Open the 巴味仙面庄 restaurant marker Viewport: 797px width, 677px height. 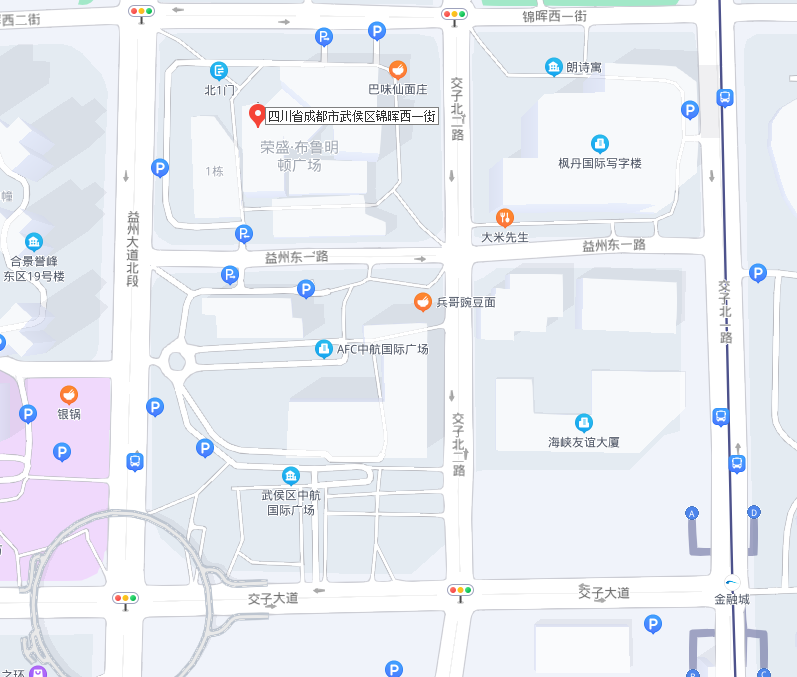pos(398,69)
